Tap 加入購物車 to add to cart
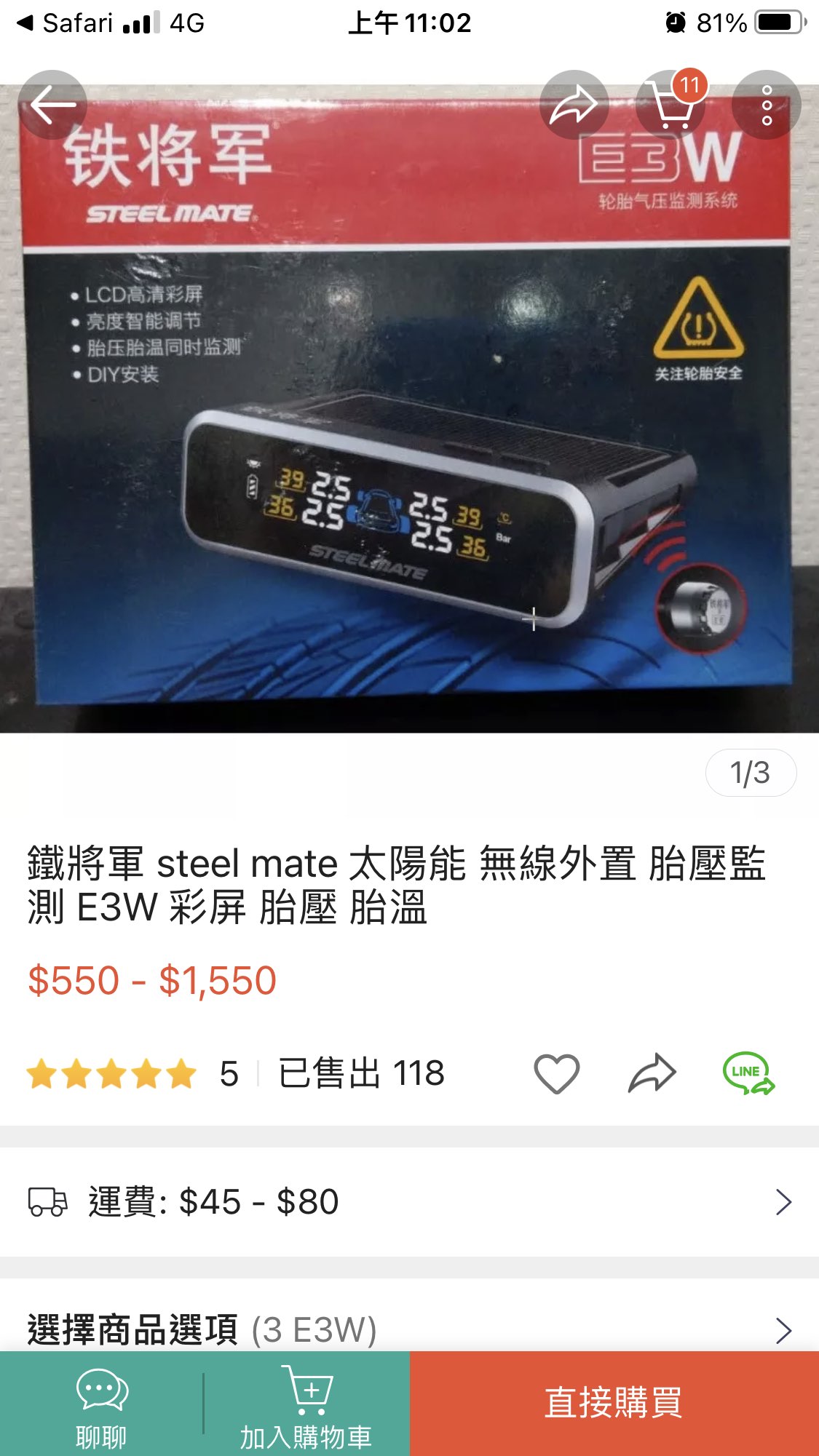The width and height of the screenshot is (819, 1456). [x=306, y=1406]
